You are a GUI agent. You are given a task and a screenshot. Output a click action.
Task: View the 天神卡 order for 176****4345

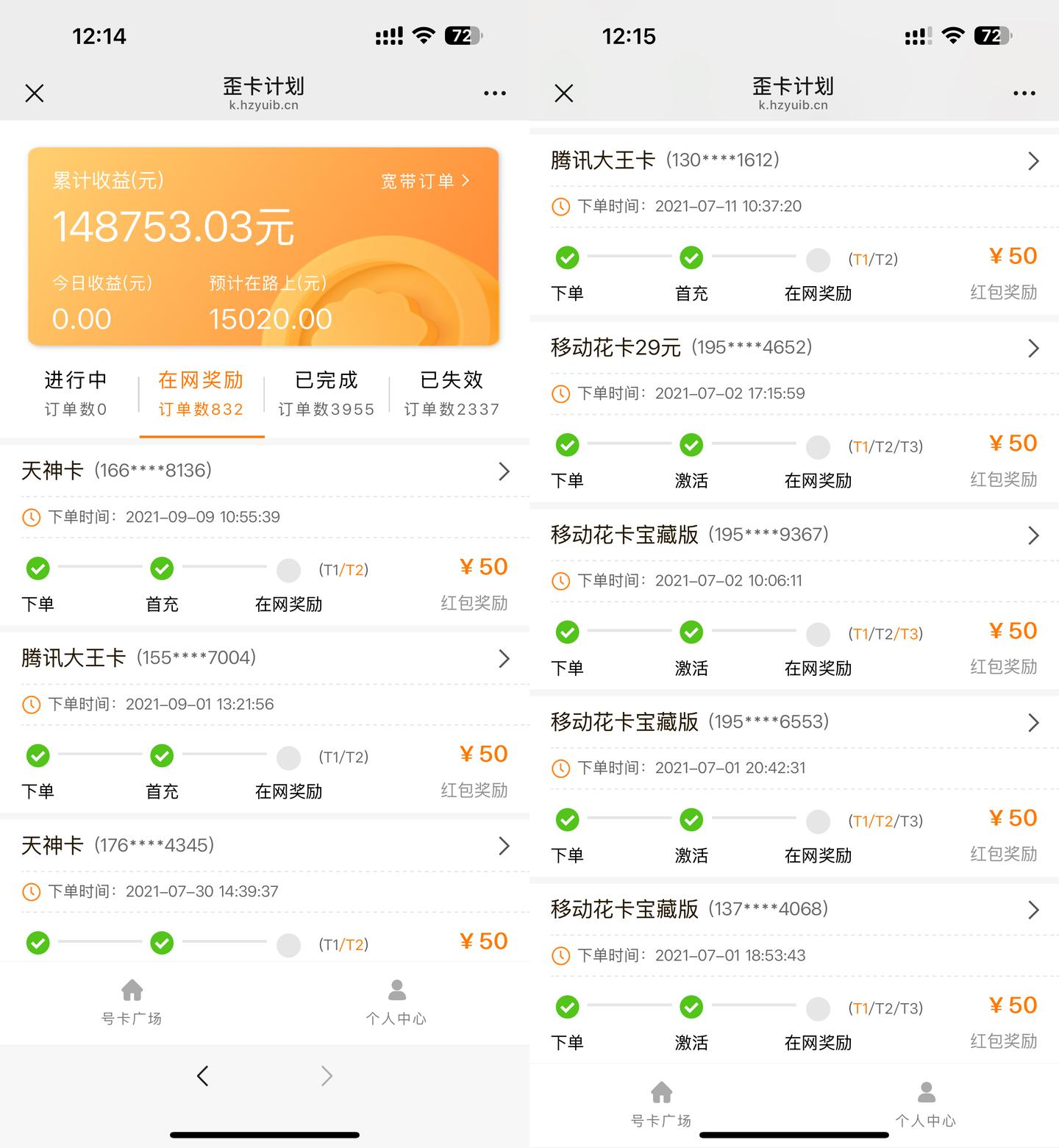coord(265,846)
